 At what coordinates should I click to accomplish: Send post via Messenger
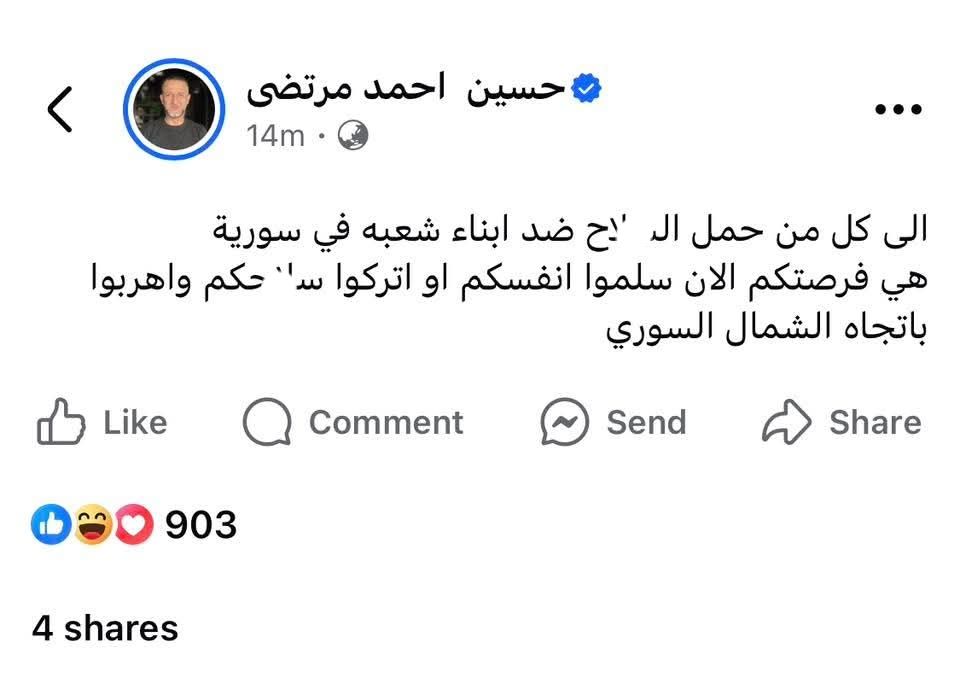pyautogui.click(x=613, y=422)
